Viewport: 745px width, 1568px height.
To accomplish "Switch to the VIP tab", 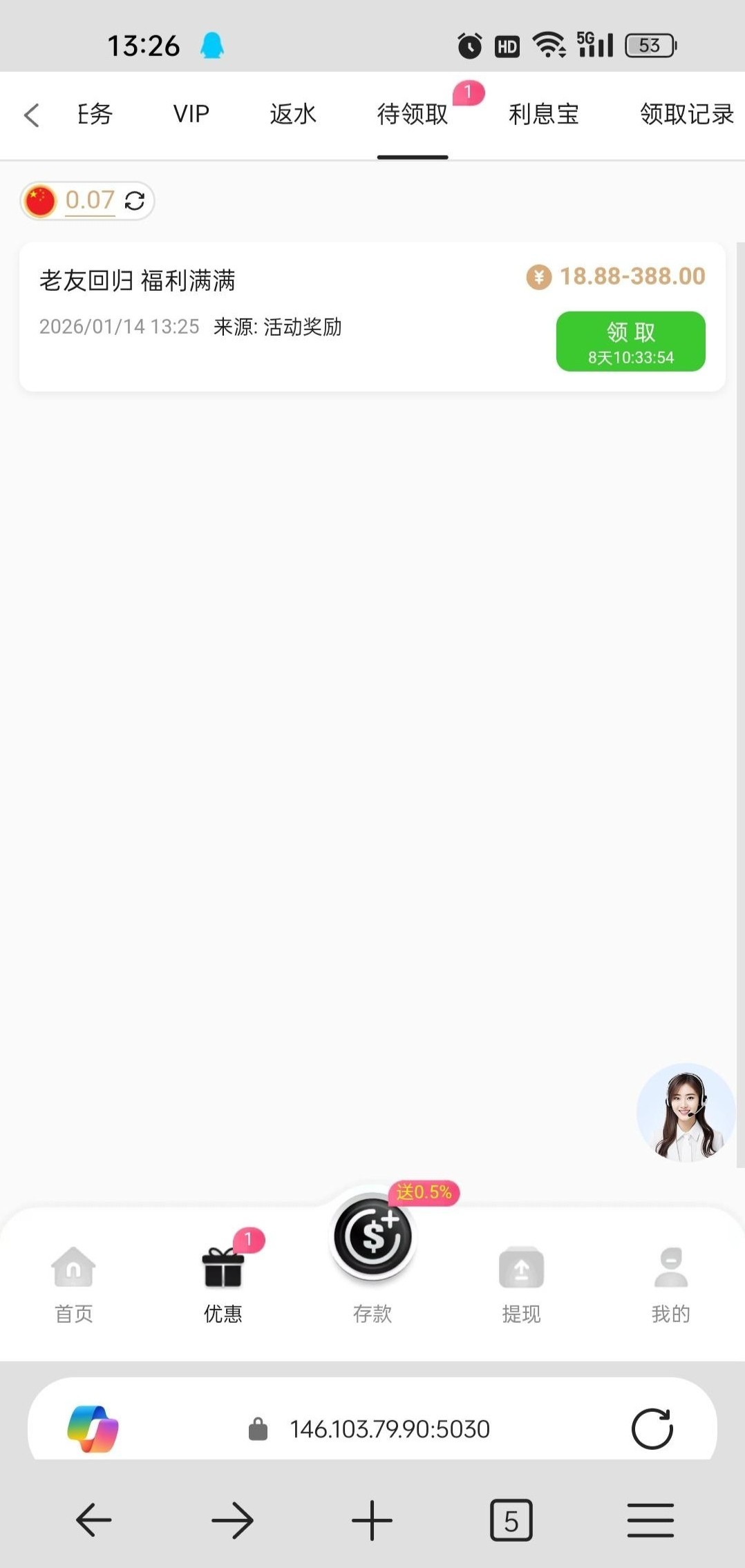I will click(191, 114).
